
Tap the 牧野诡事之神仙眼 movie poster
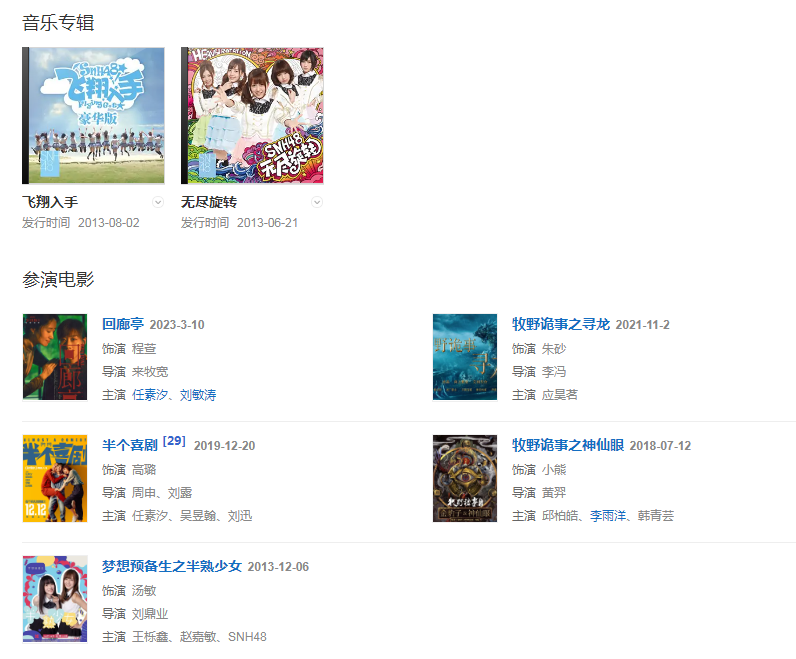[x=465, y=478]
